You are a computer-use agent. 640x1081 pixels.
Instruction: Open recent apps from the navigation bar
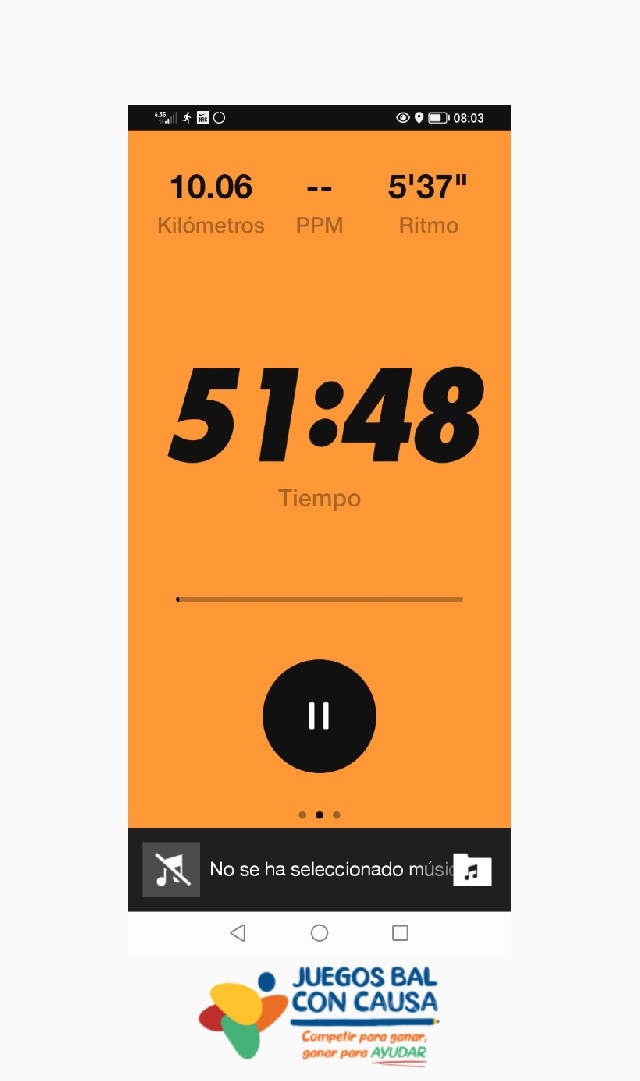[400, 933]
